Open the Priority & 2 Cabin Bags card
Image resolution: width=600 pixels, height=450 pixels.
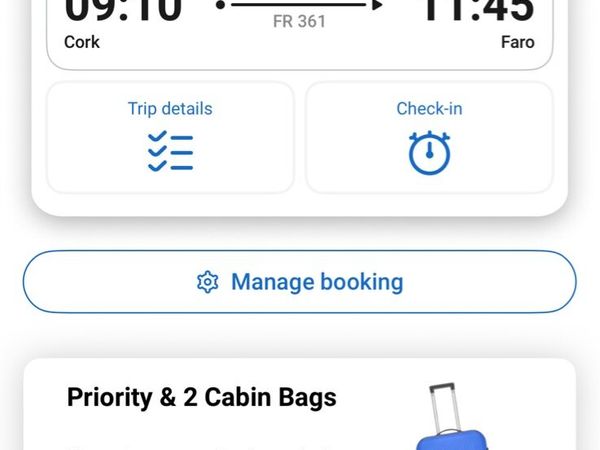[300, 405]
